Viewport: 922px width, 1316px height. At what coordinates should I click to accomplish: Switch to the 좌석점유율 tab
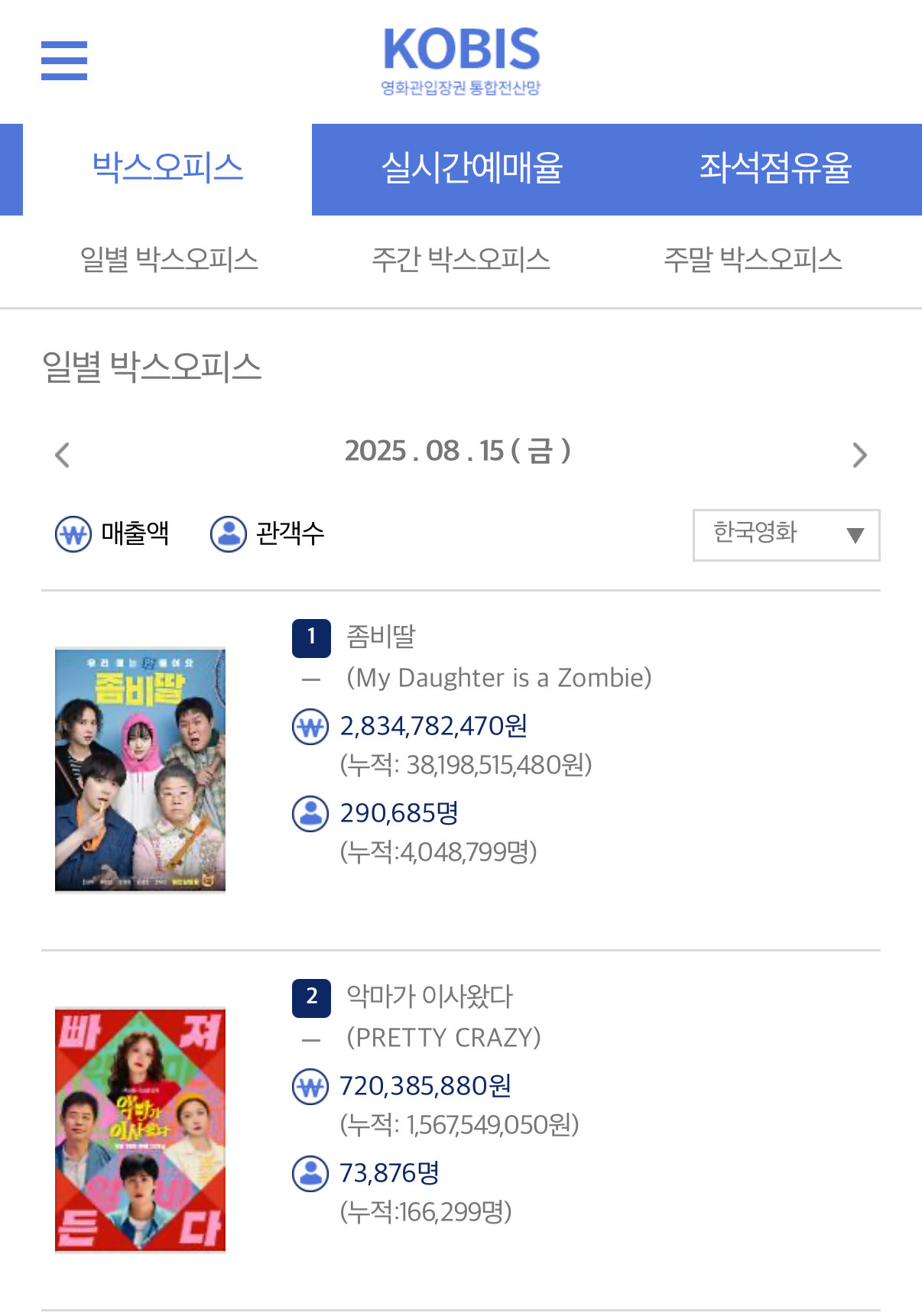(774, 168)
